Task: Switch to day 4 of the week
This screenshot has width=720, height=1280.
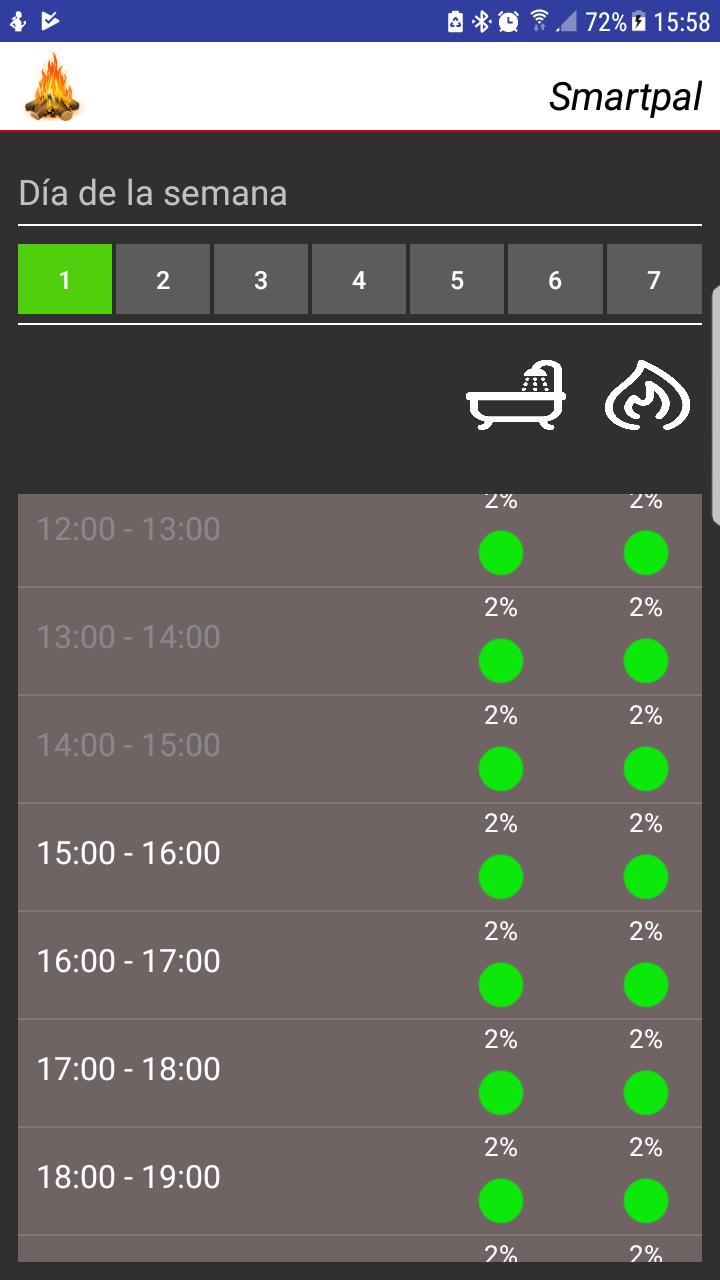Action: [x=359, y=279]
